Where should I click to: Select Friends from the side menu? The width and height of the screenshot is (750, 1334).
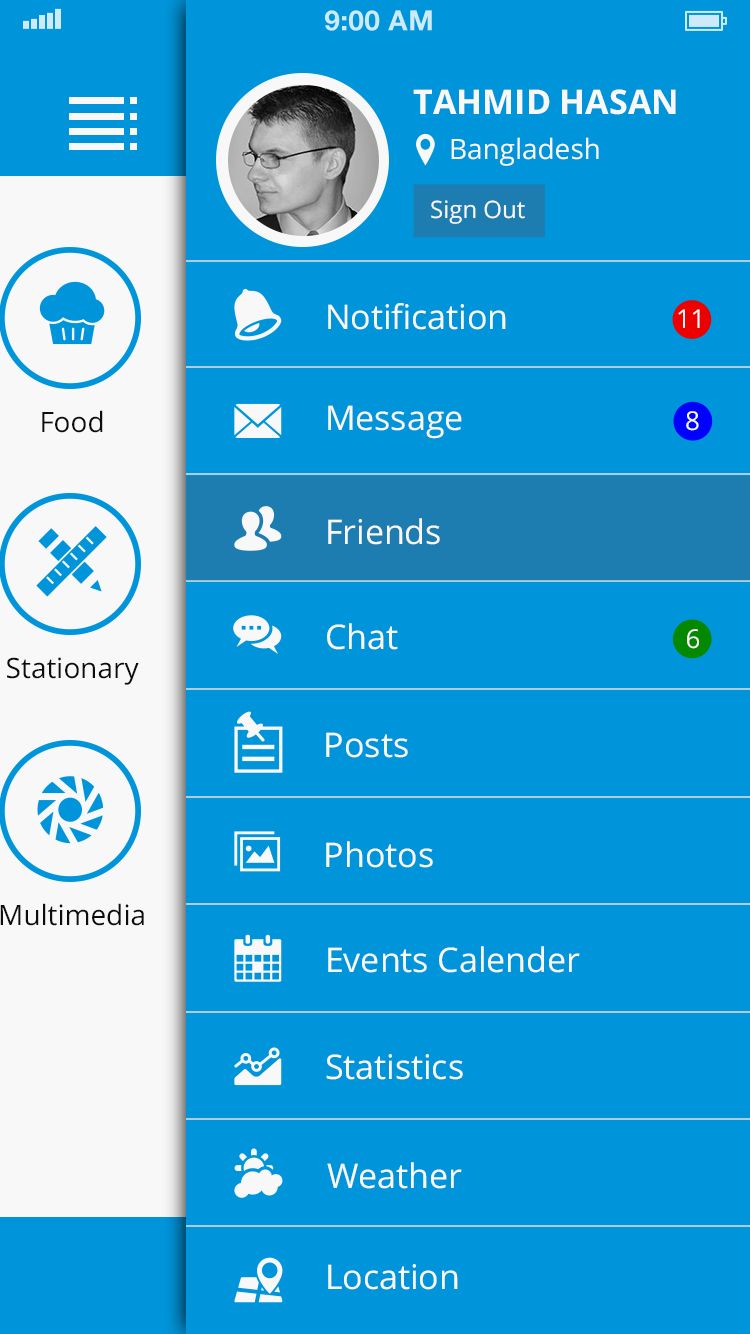pyautogui.click(x=383, y=532)
